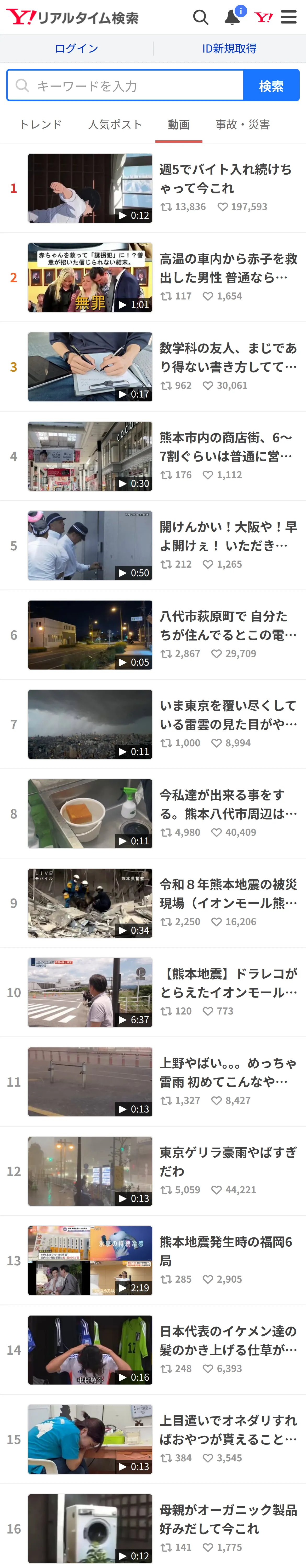Image resolution: width=306 pixels, height=1568 pixels.
Task: Open video 東京ゲリラ豪雨やばすぎだわ
Action: point(153,1171)
